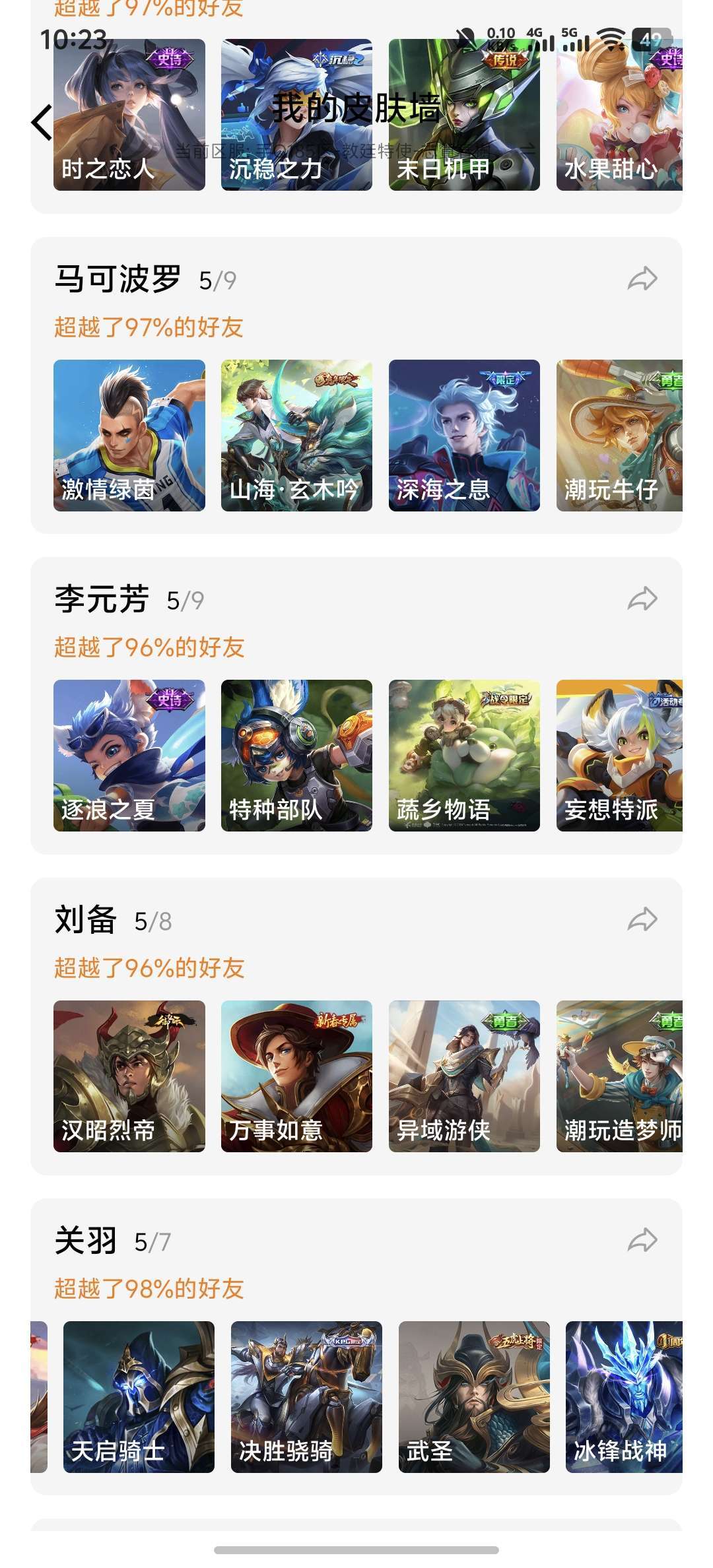
Task: Share the 关羽 skin collection
Action: click(x=642, y=1241)
